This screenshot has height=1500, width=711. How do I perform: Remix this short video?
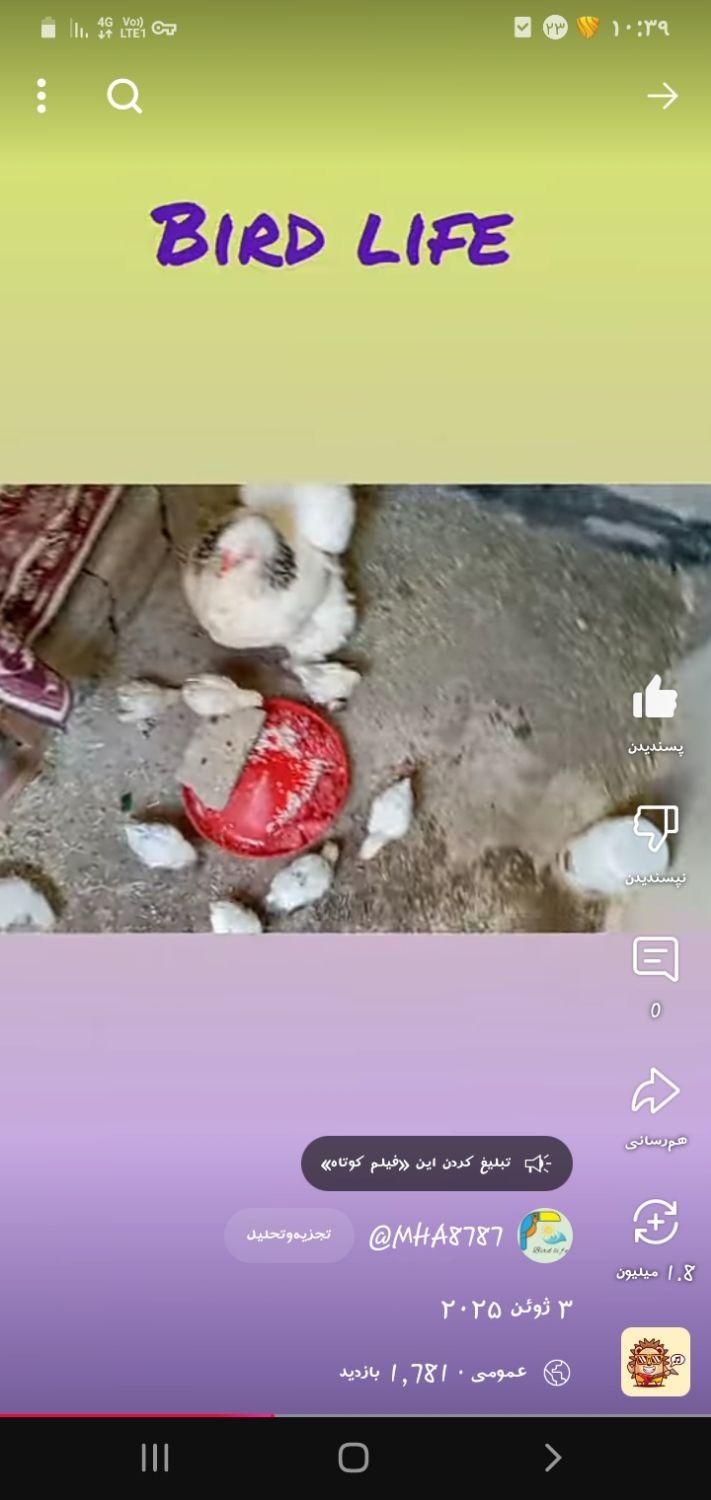[x=655, y=1223]
